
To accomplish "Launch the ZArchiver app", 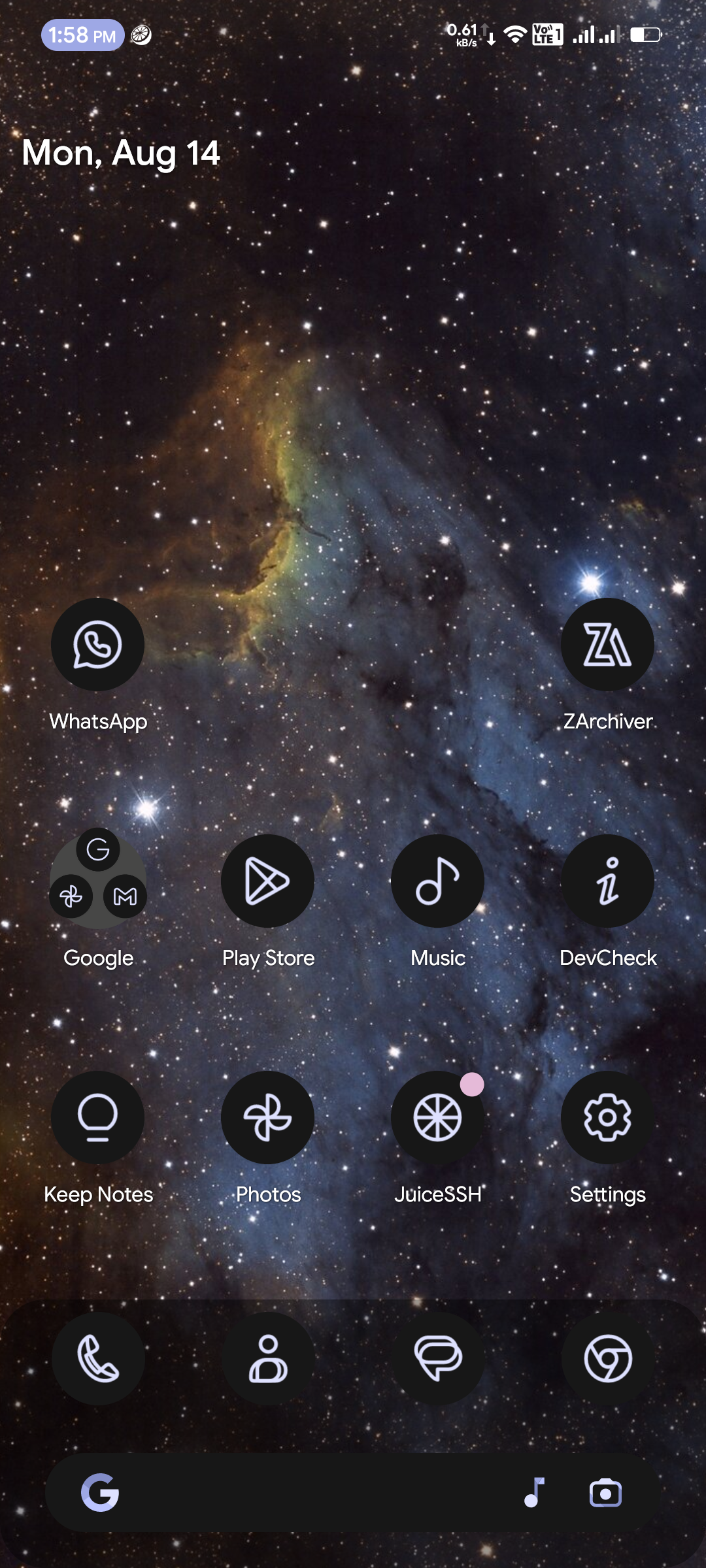I will point(607,645).
